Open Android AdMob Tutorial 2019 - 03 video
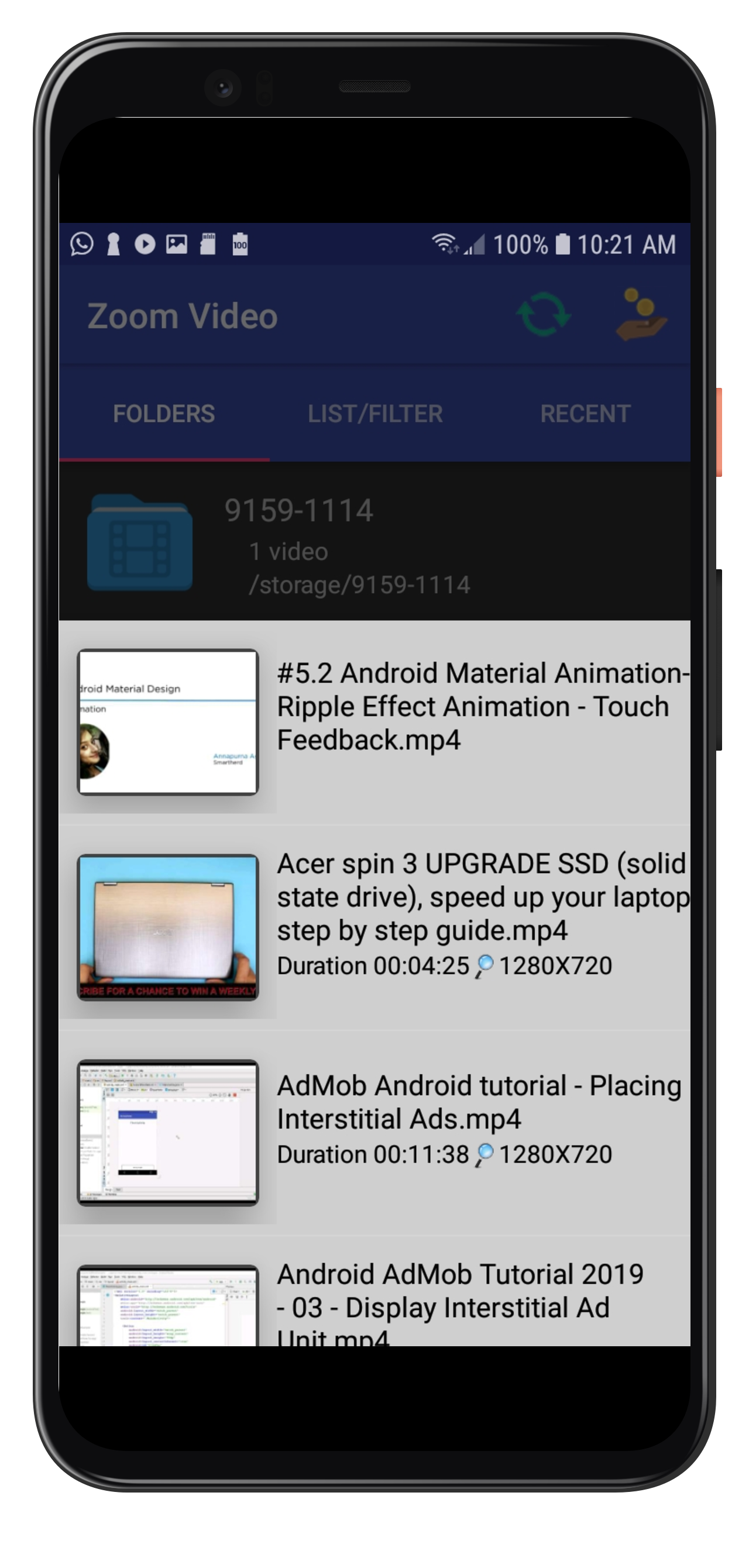 click(x=374, y=1297)
